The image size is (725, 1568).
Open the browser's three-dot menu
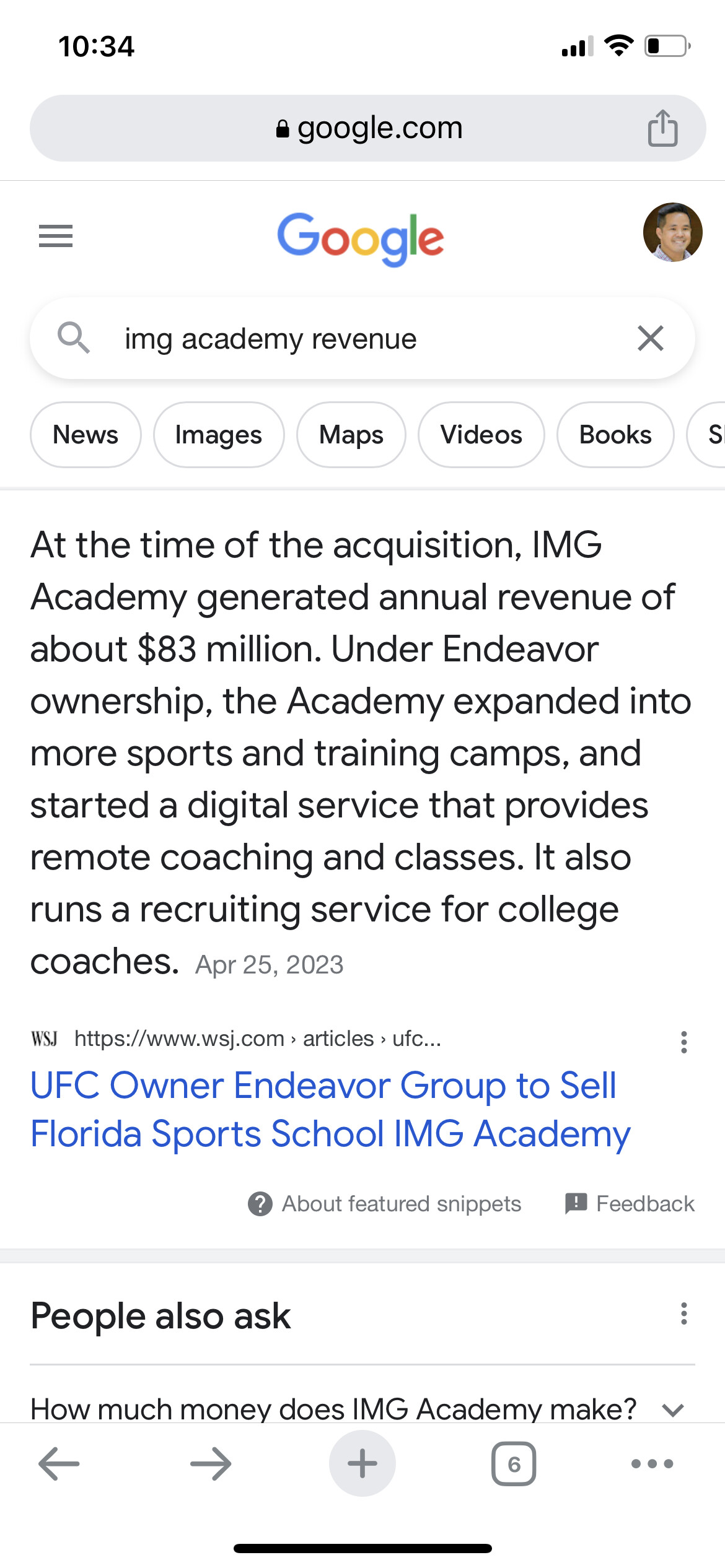pos(652,1464)
